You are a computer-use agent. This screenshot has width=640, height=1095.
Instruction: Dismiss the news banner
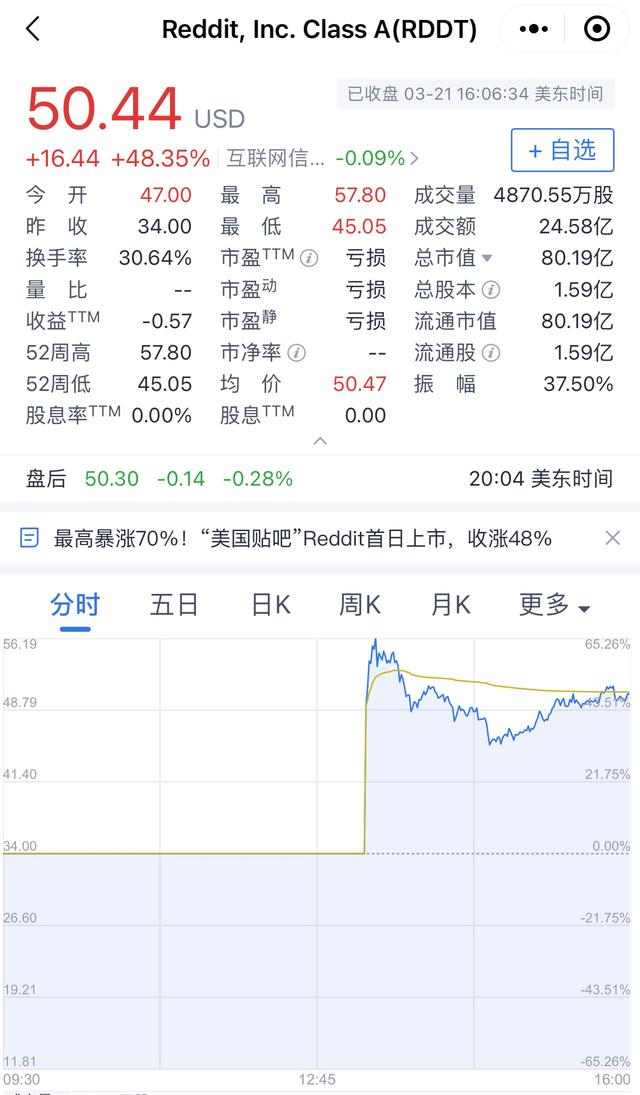613,538
